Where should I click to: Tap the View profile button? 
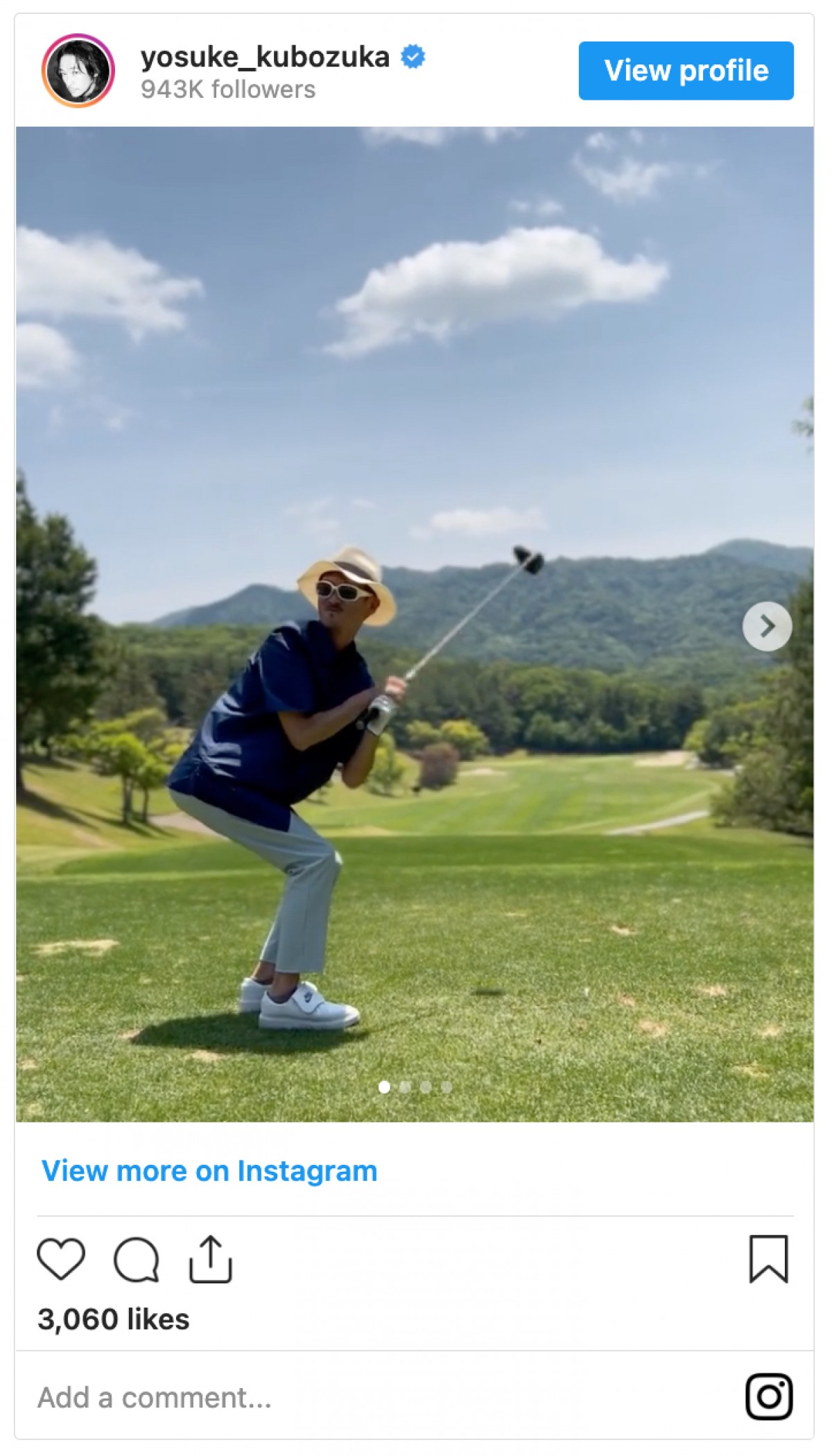coord(686,71)
